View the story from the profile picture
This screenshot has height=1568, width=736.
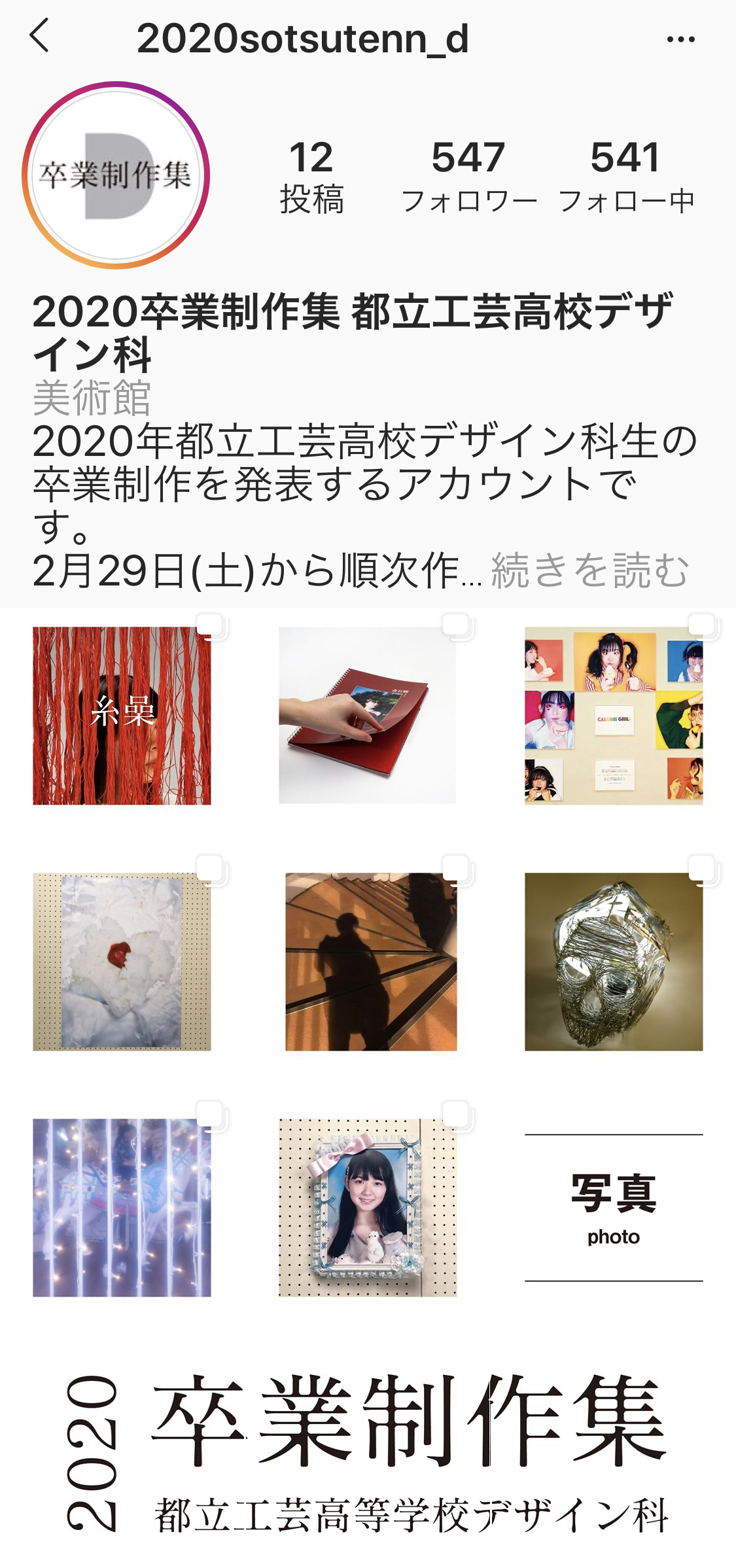pyautogui.click(x=116, y=175)
